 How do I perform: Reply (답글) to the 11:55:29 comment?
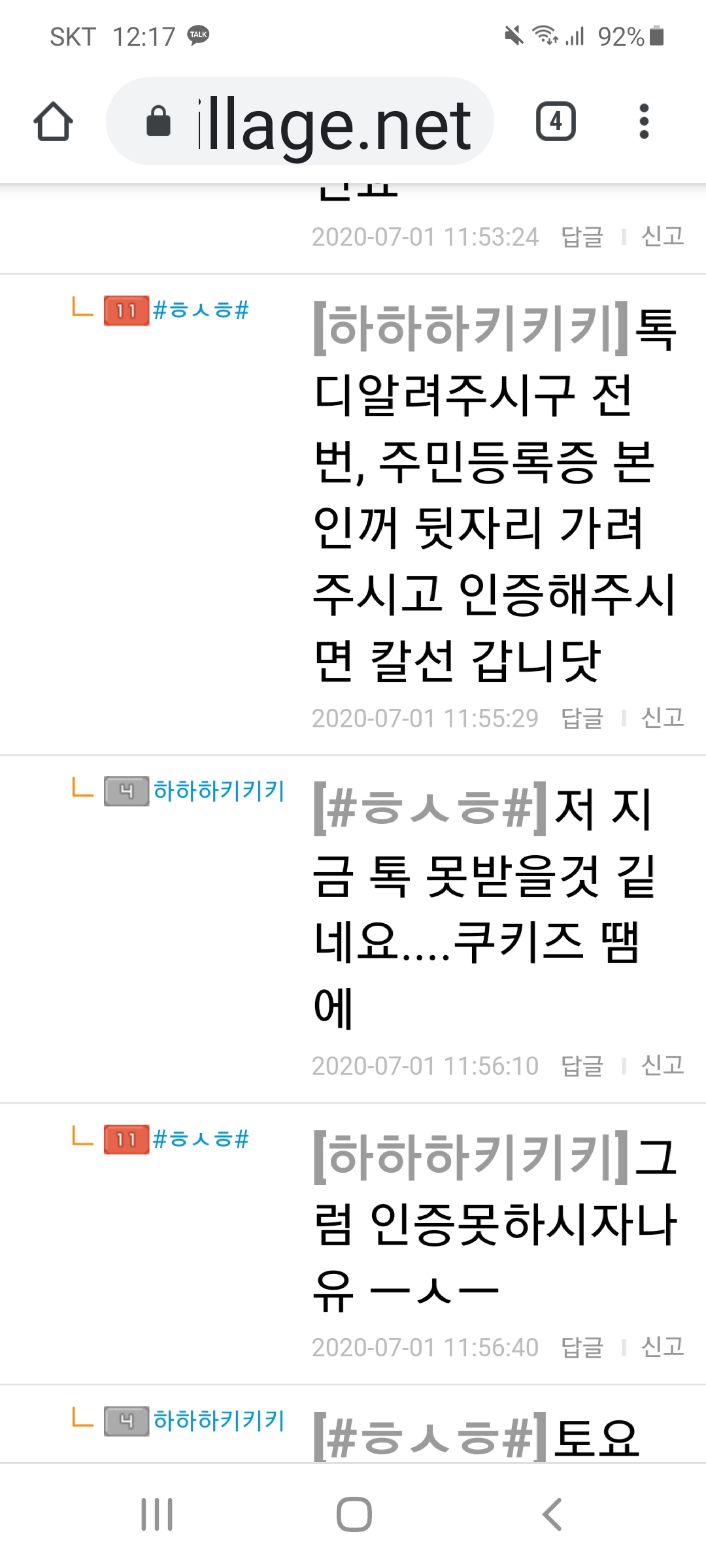(x=582, y=718)
